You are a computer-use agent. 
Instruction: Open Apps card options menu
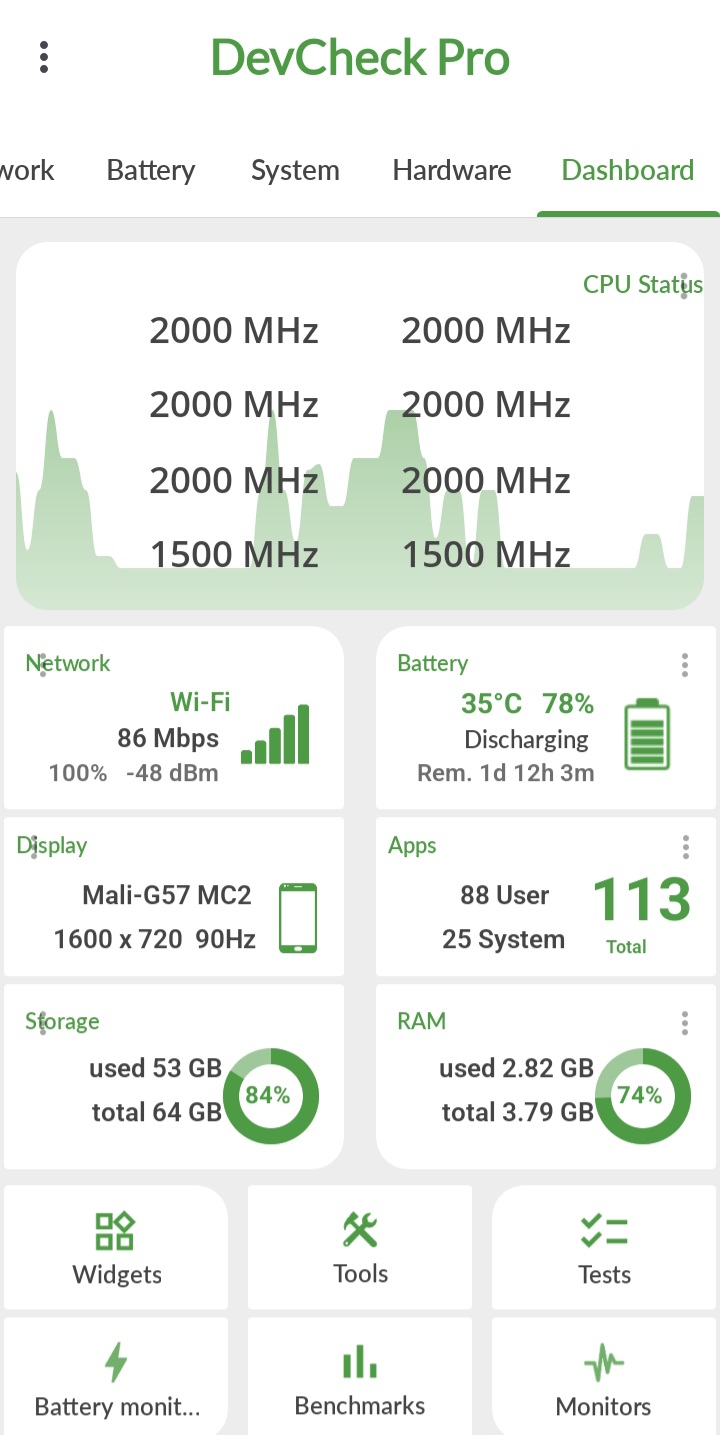[x=685, y=847]
